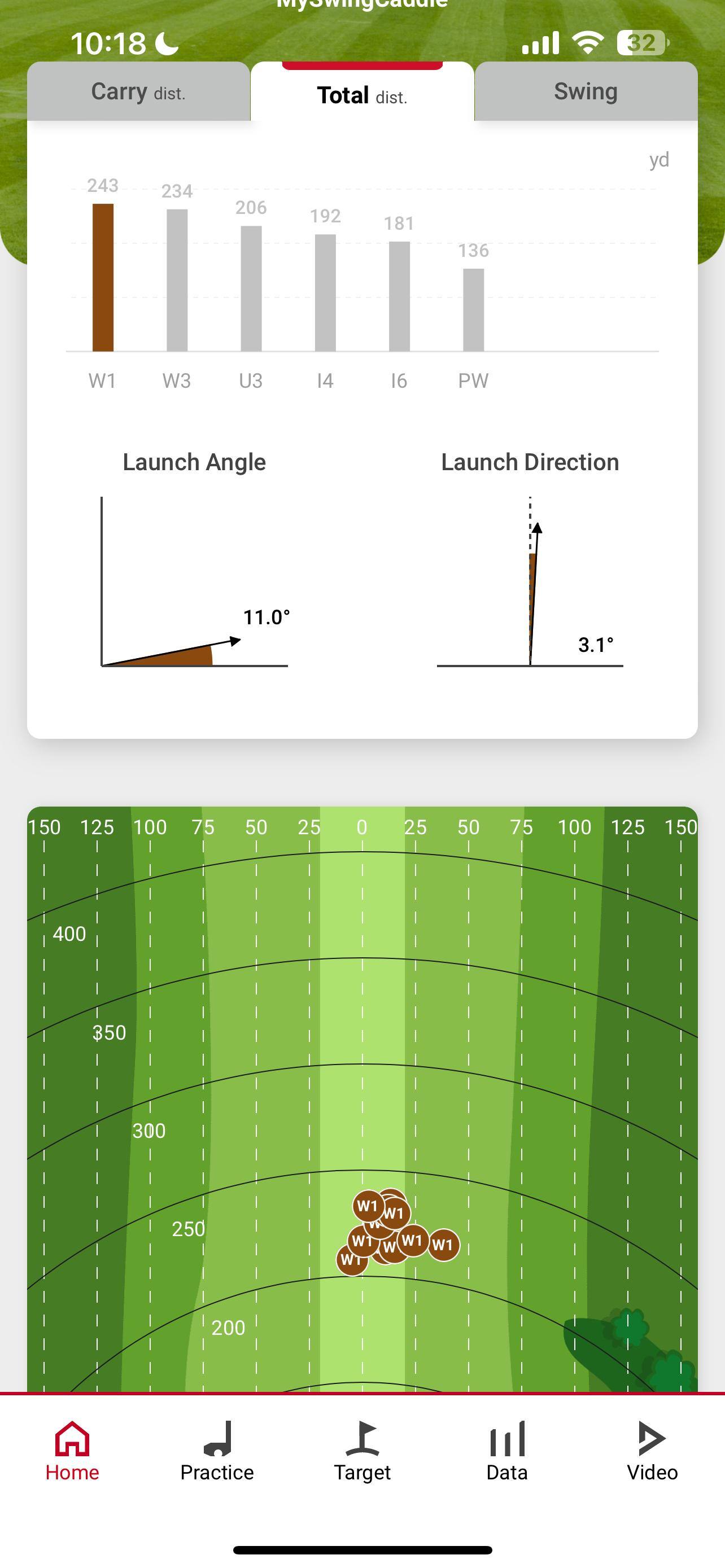Open the Practice tab

(217, 1451)
